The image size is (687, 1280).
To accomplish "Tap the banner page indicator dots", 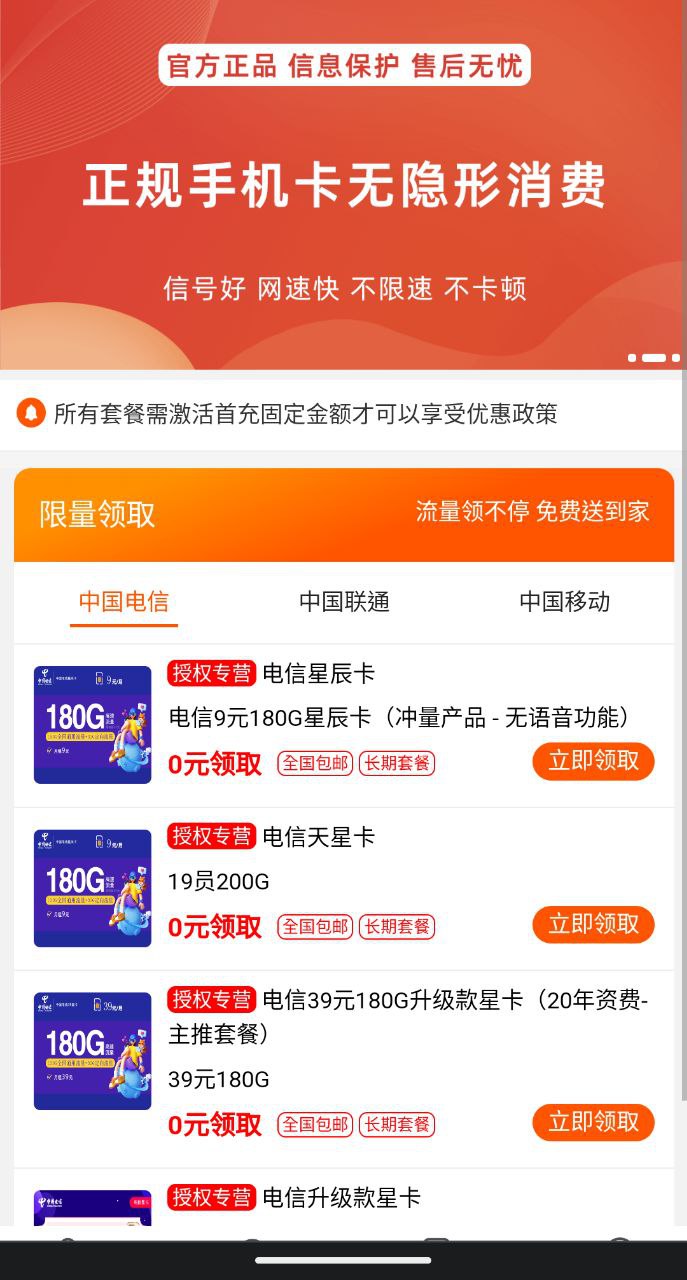I will click(654, 357).
